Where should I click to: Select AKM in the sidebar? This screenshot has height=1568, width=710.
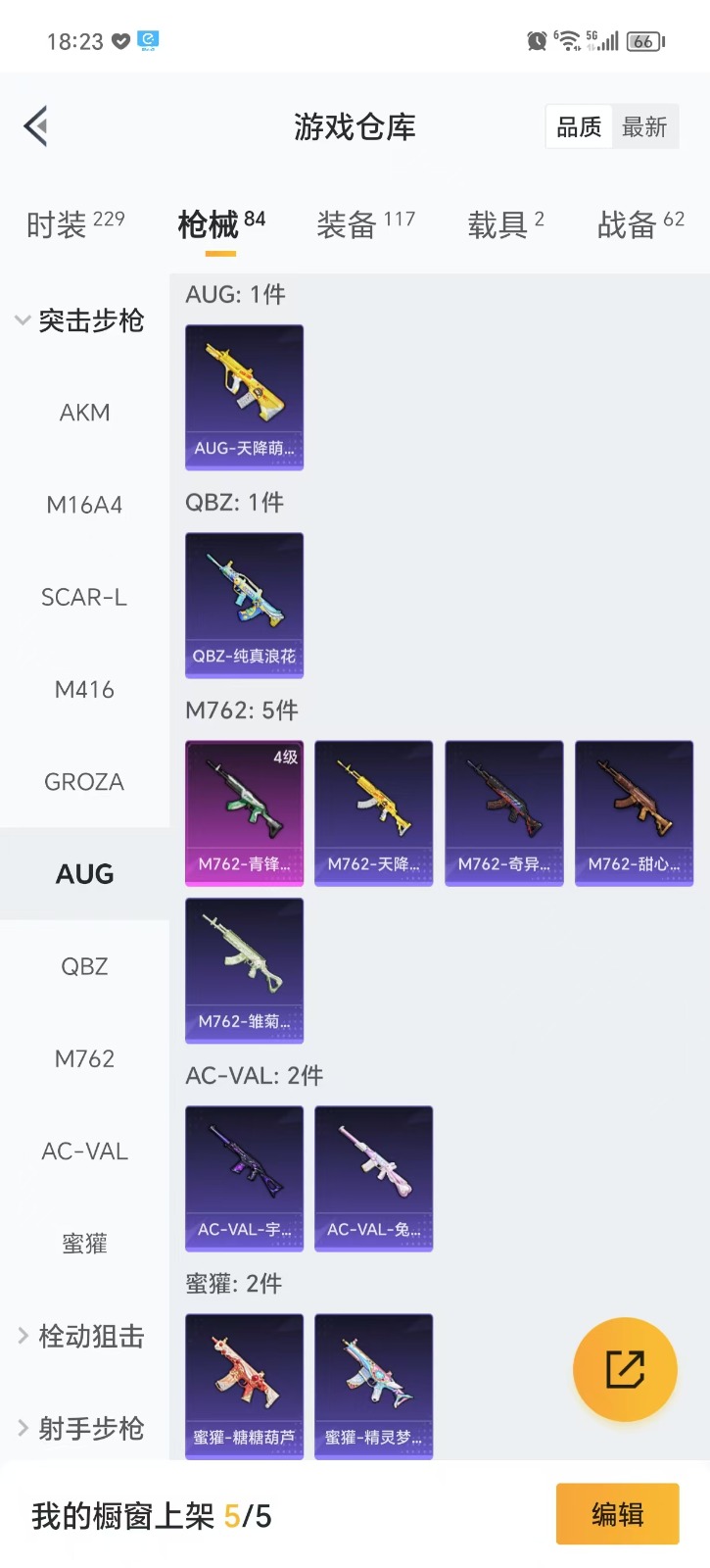pos(84,413)
